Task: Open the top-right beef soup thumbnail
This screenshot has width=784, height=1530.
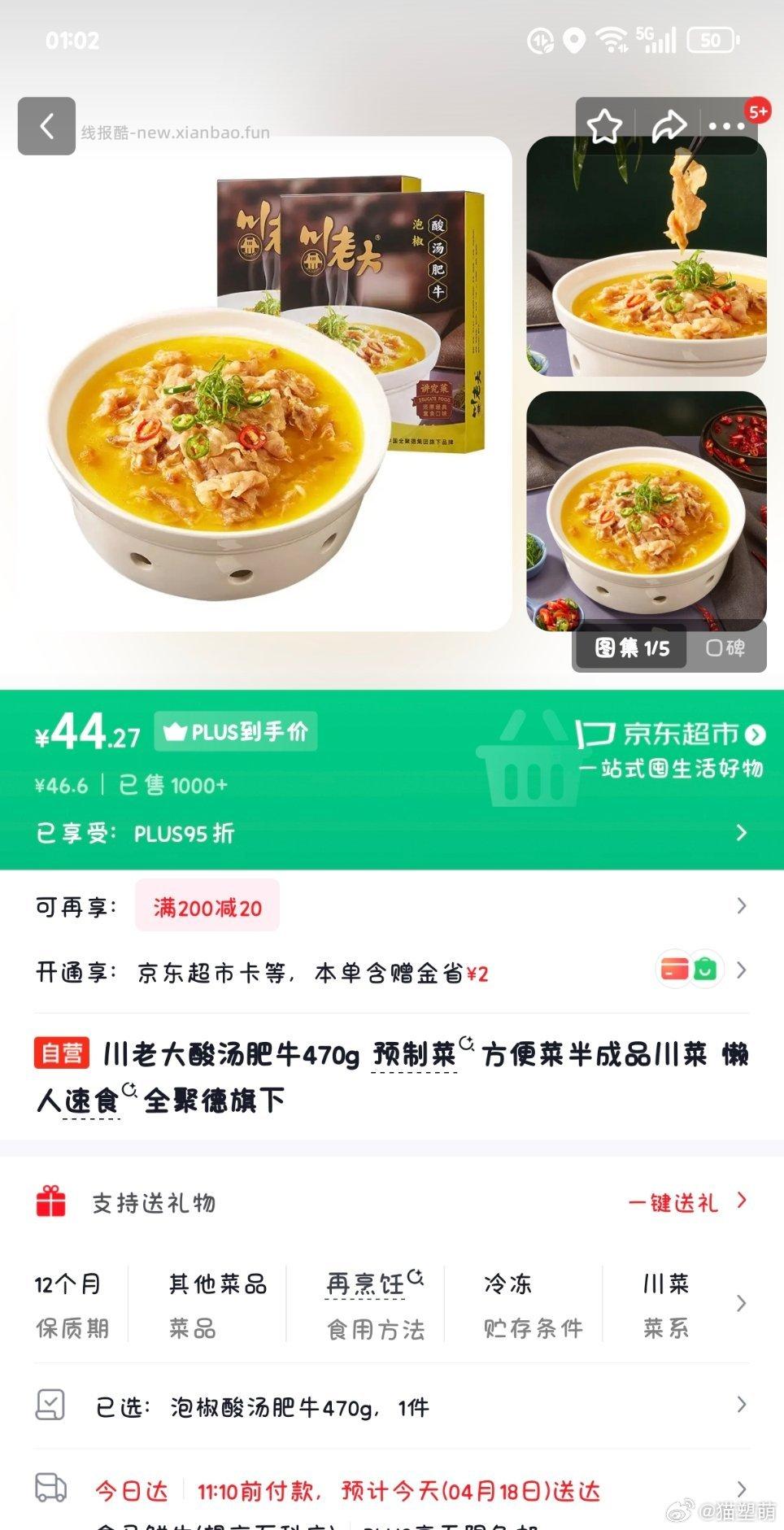Action: (648, 259)
